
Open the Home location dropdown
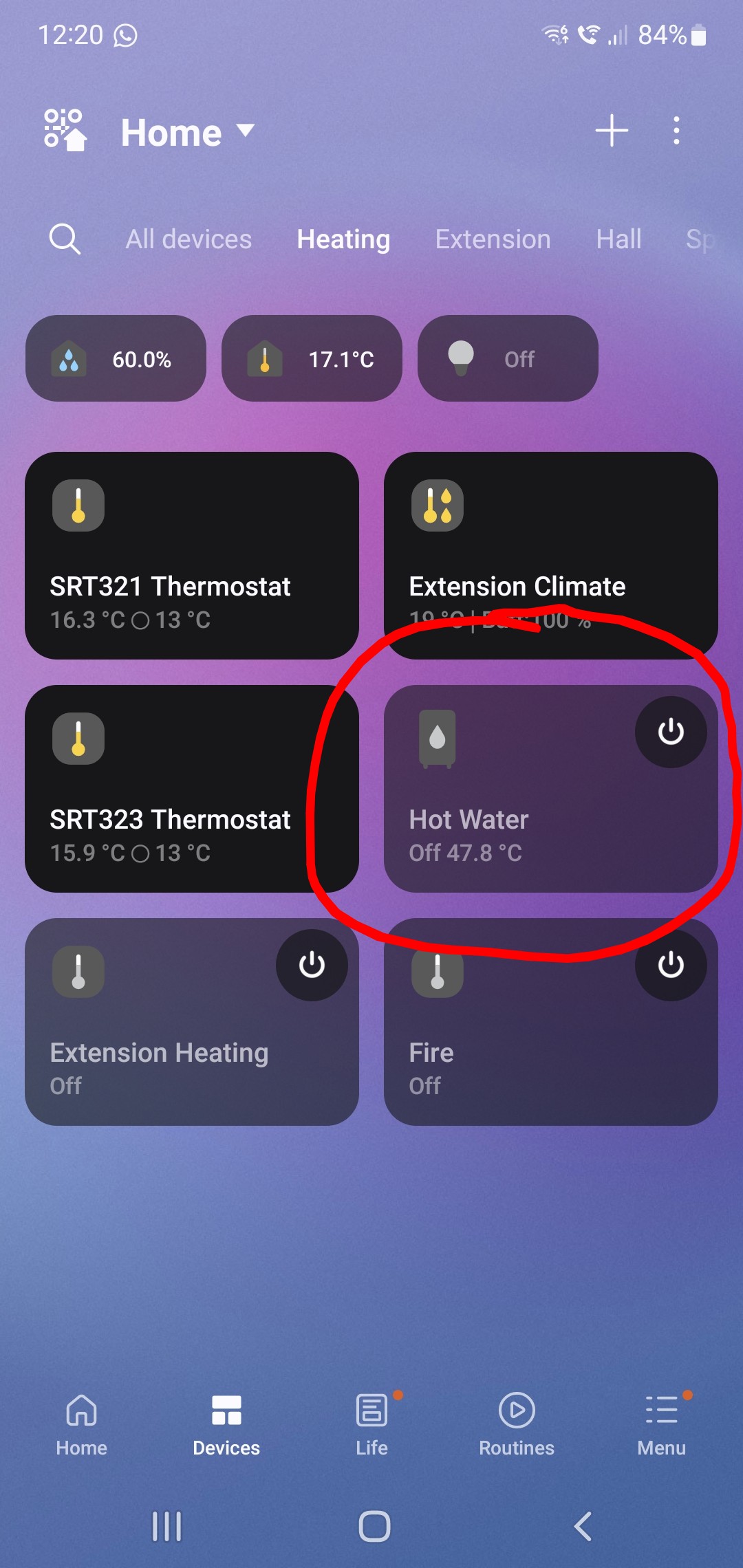click(x=187, y=132)
